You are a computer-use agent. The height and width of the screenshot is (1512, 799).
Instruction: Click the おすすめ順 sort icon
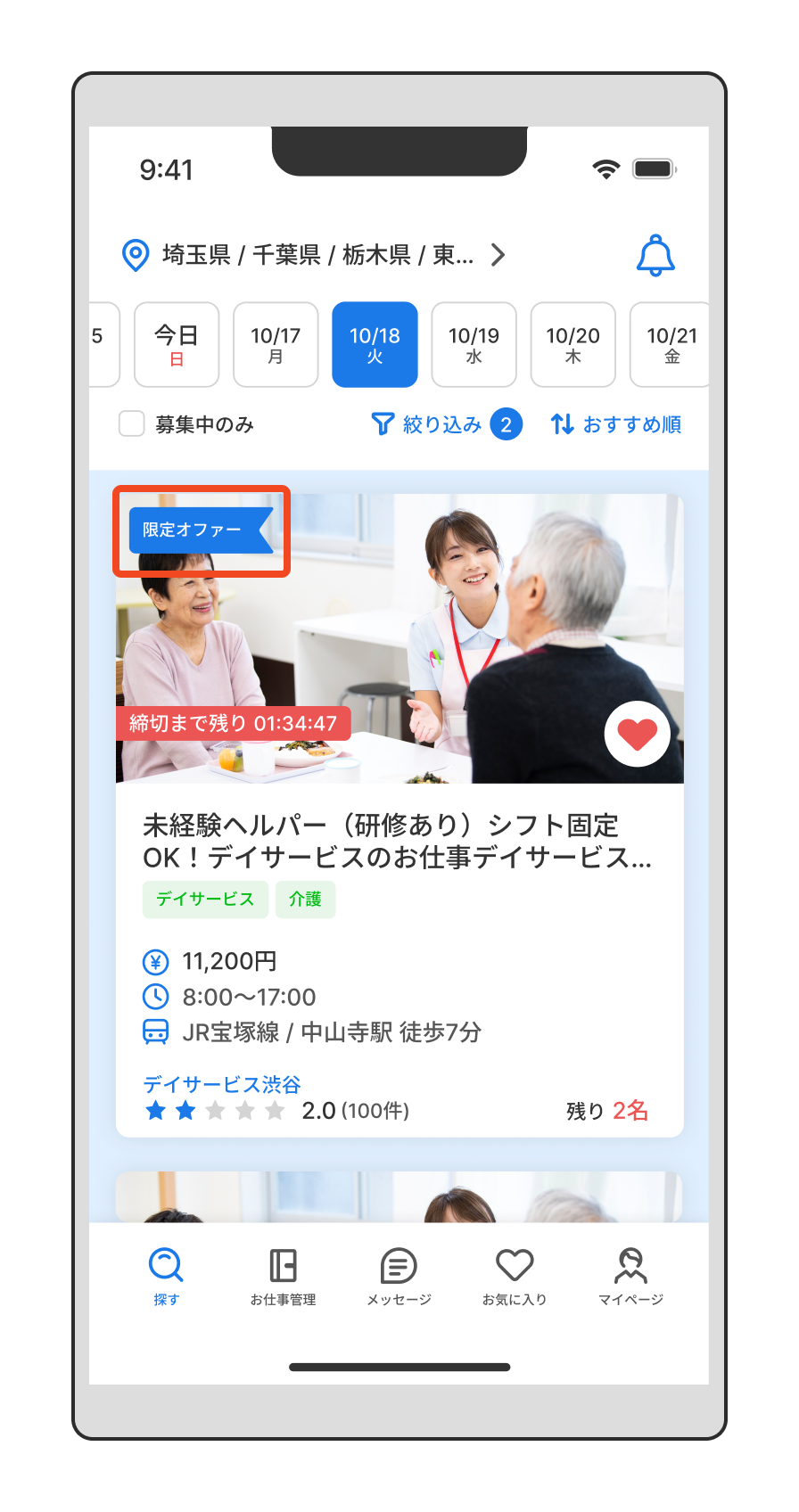pyautogui.click(x=563, y=424)
